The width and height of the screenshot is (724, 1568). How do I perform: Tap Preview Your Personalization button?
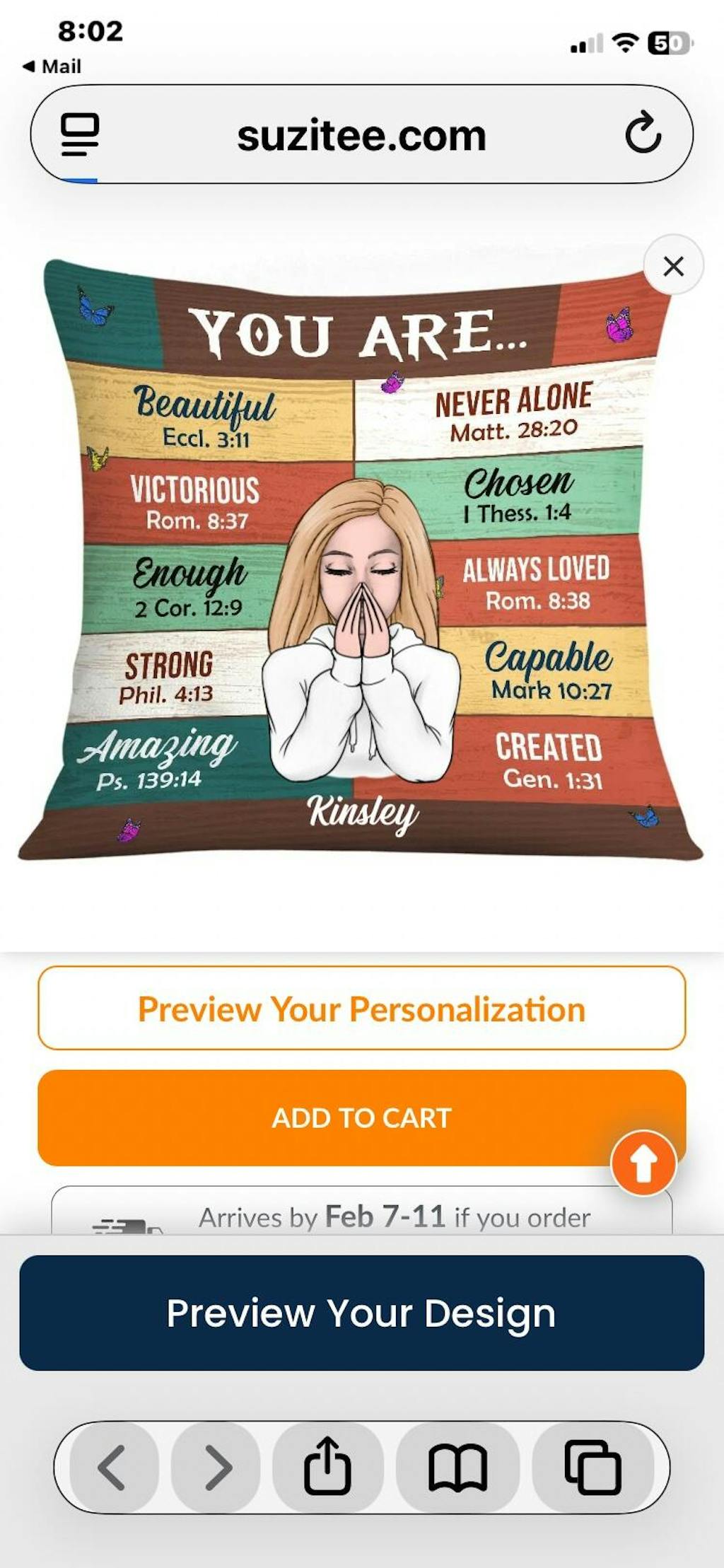point(361,1009)
